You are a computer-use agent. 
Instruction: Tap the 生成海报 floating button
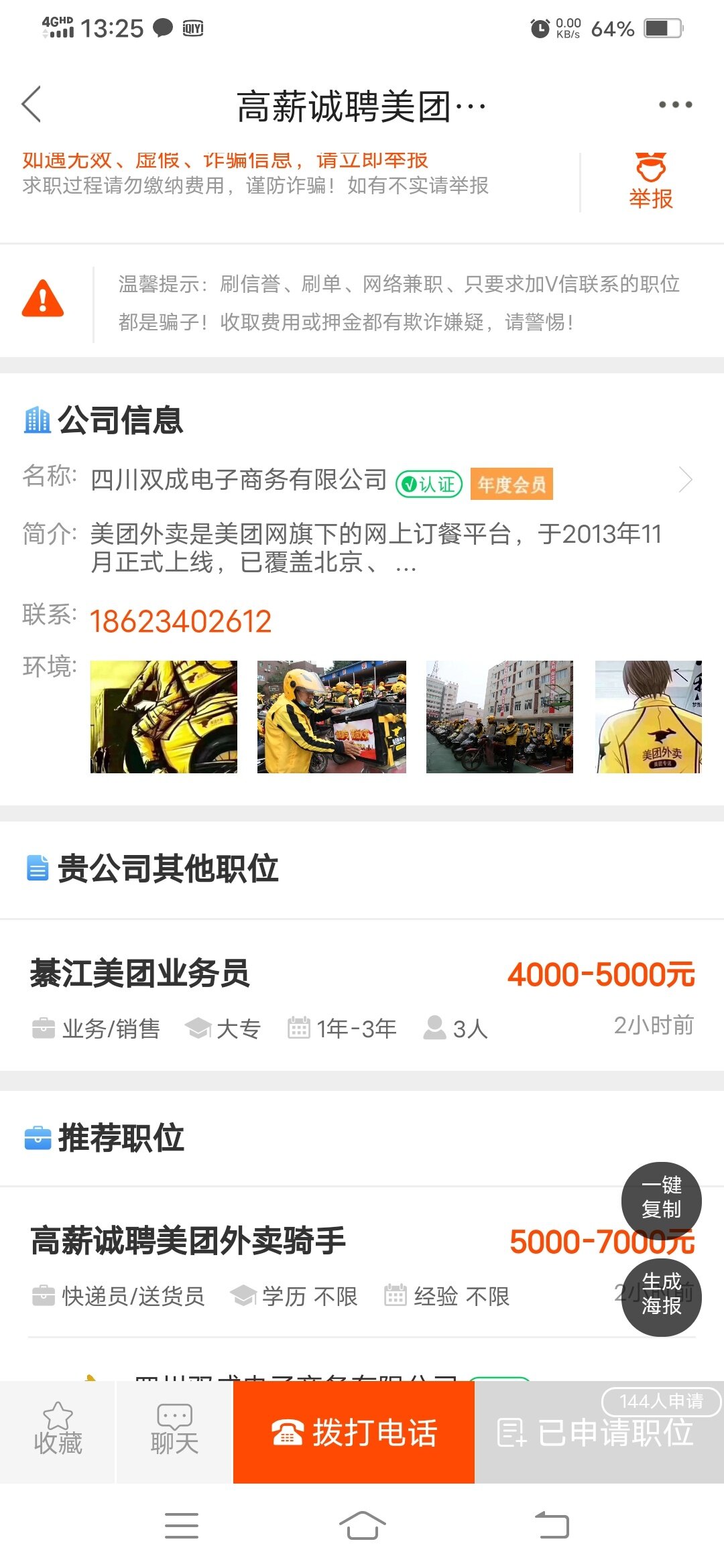[x=661, y=1295]
